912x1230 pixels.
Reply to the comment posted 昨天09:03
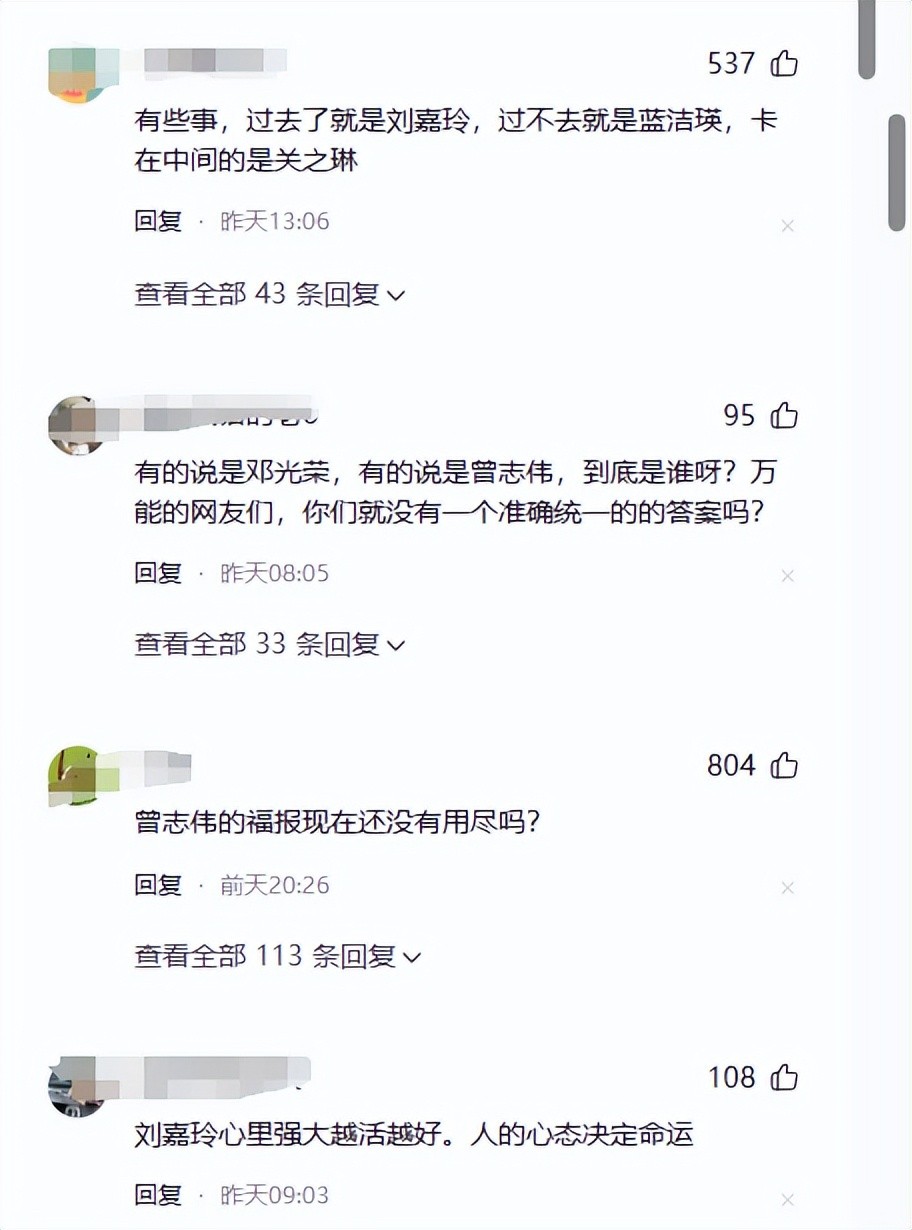tap(158, 1195)
